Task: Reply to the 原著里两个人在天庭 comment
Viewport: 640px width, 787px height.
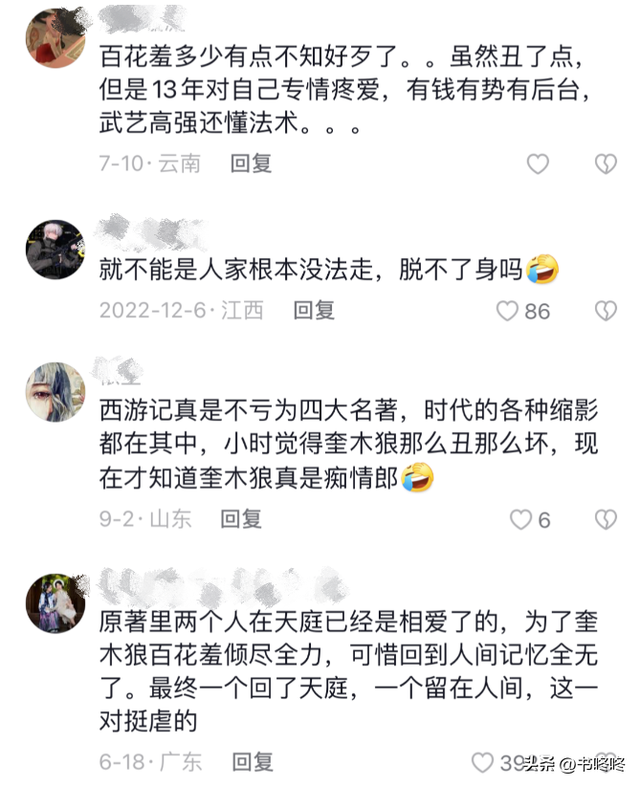Action: tap(251, 761)
